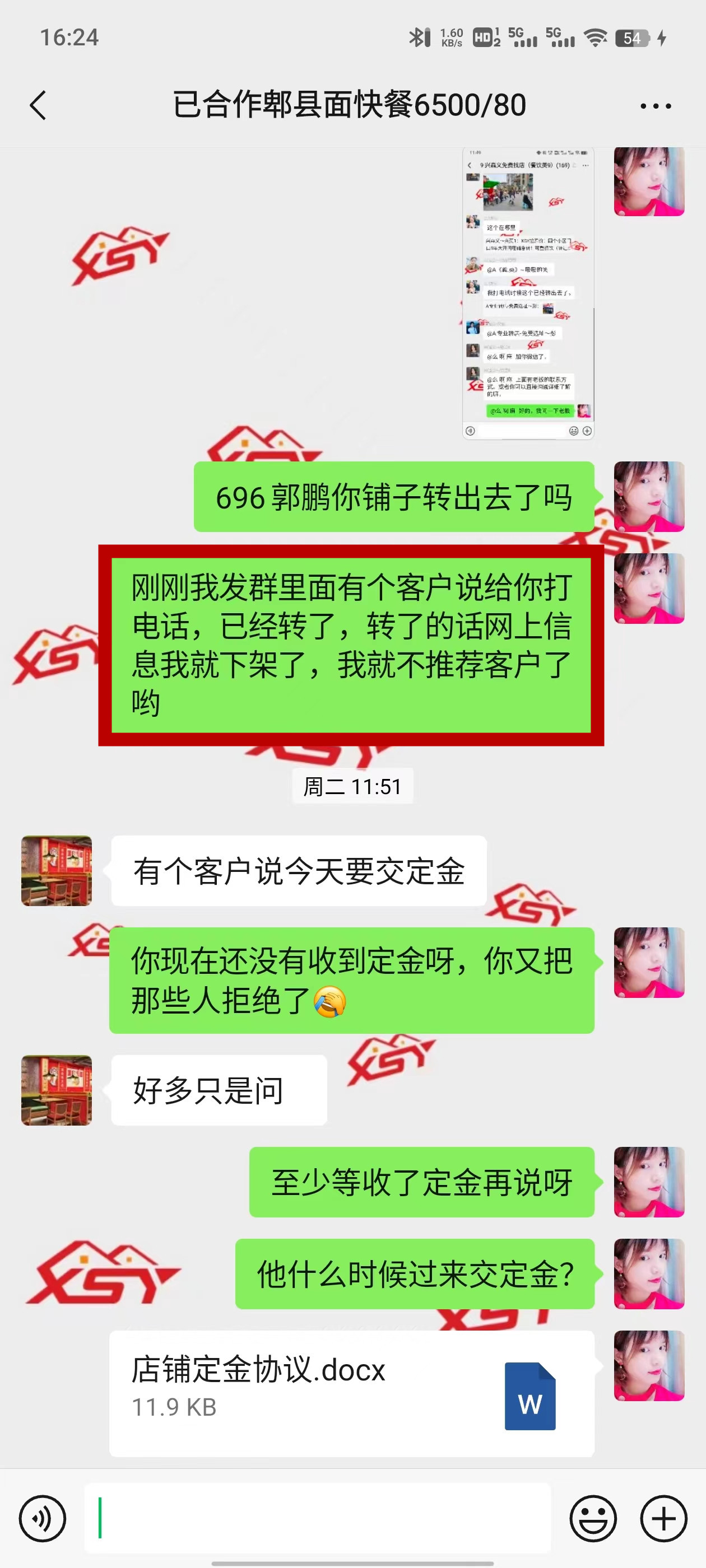Open the emoji picker
The height and width of the screenshot is (1568, 706).
(593, 1518)
